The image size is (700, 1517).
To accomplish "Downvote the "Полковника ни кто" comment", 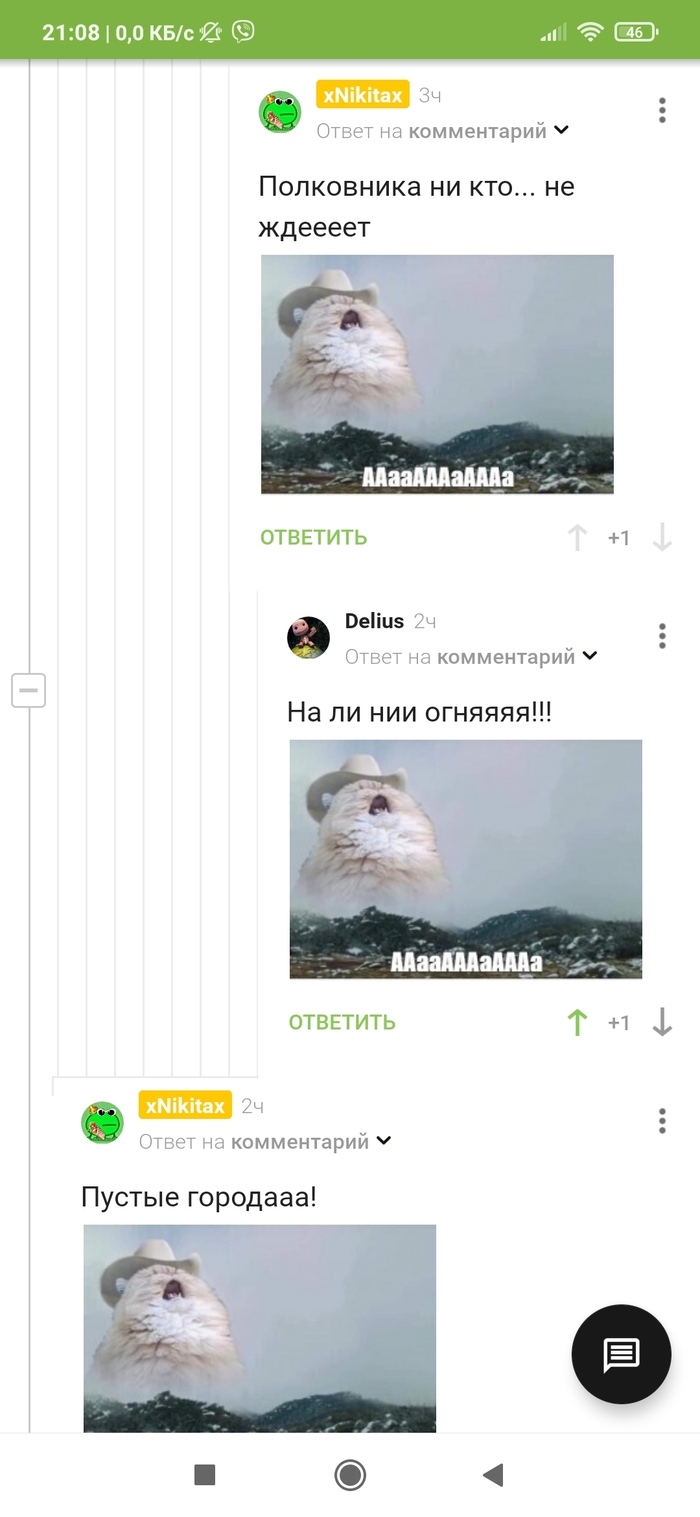I will click(662, 538).
